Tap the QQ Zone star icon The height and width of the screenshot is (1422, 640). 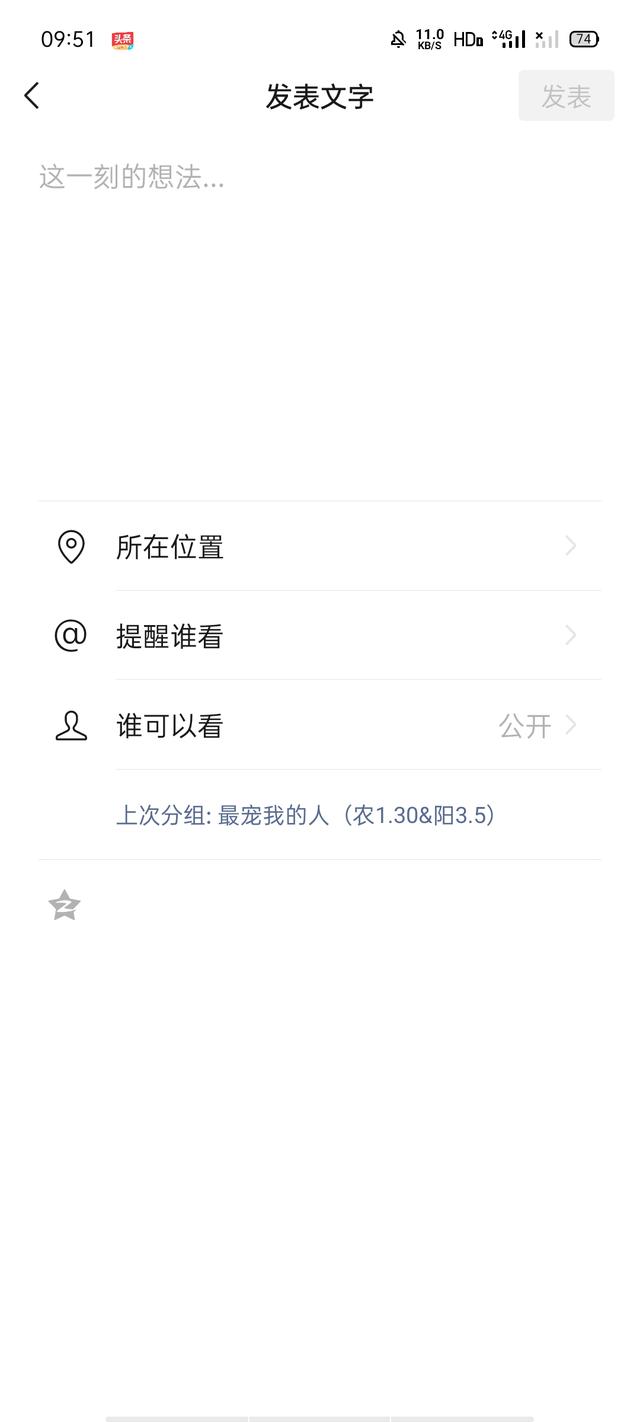pyautogui.click(x=65, y=905)
